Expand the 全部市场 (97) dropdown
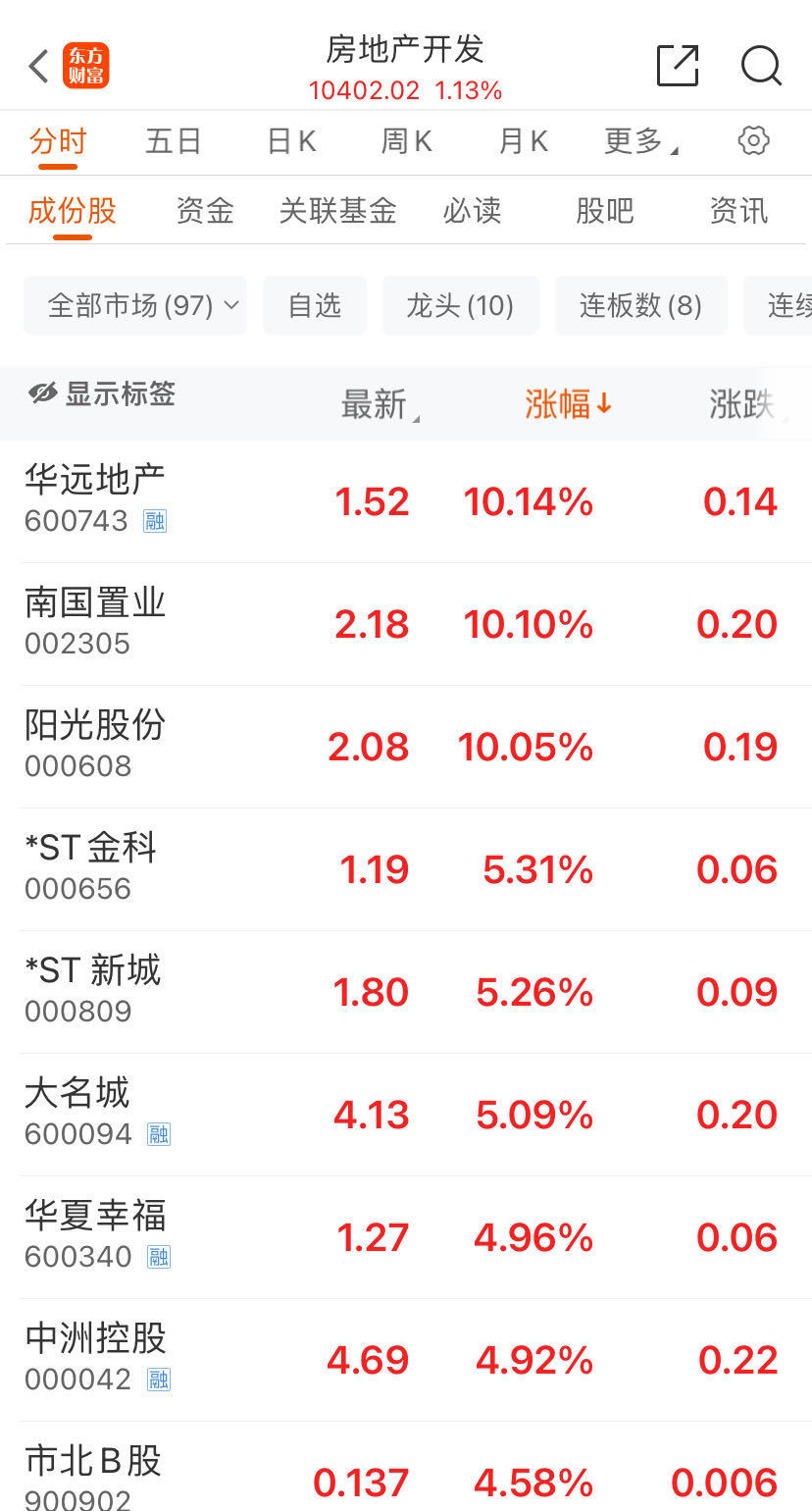 tap(135, 305)
